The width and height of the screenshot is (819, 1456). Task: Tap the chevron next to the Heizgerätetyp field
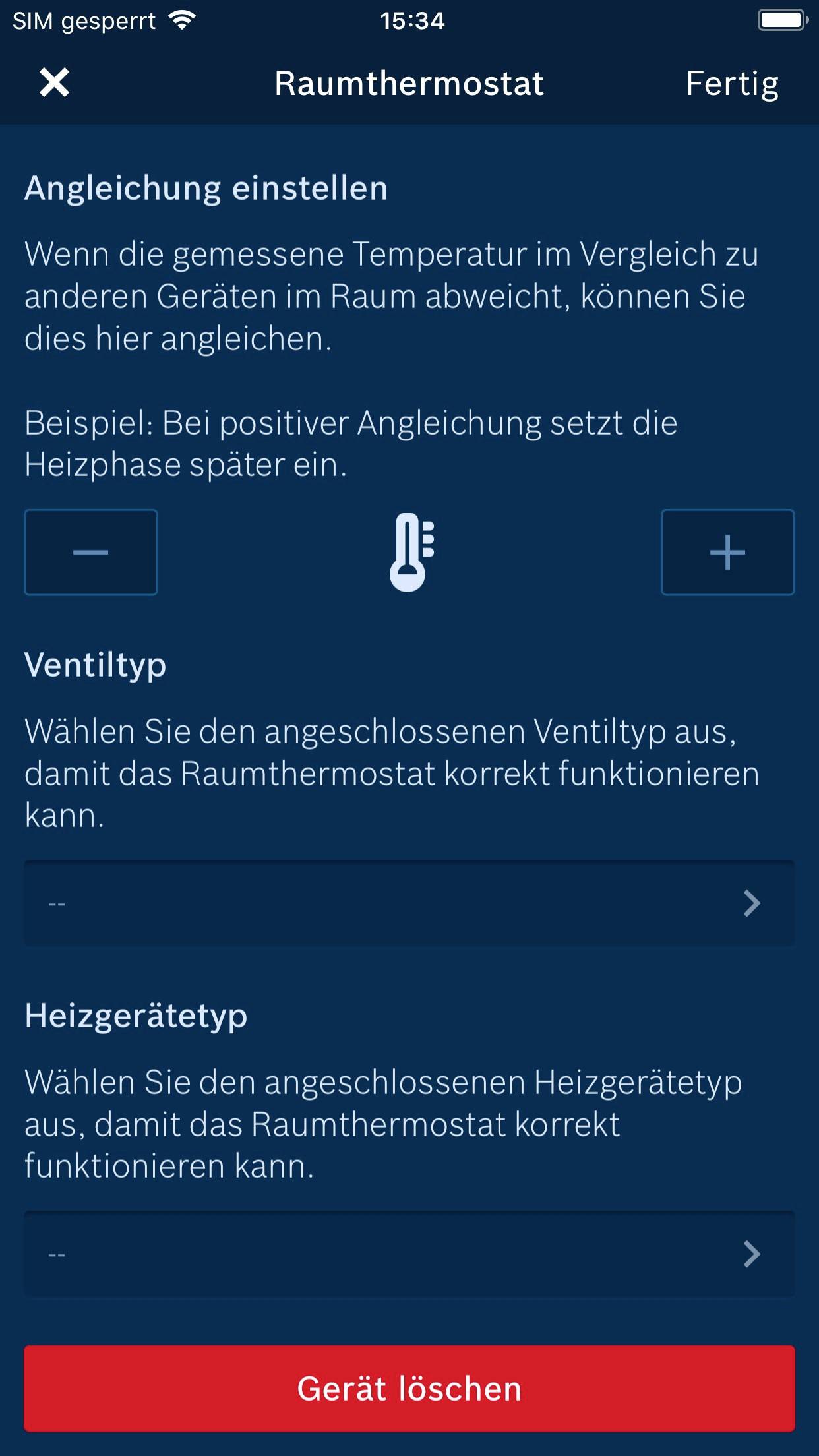point(750,1253)
